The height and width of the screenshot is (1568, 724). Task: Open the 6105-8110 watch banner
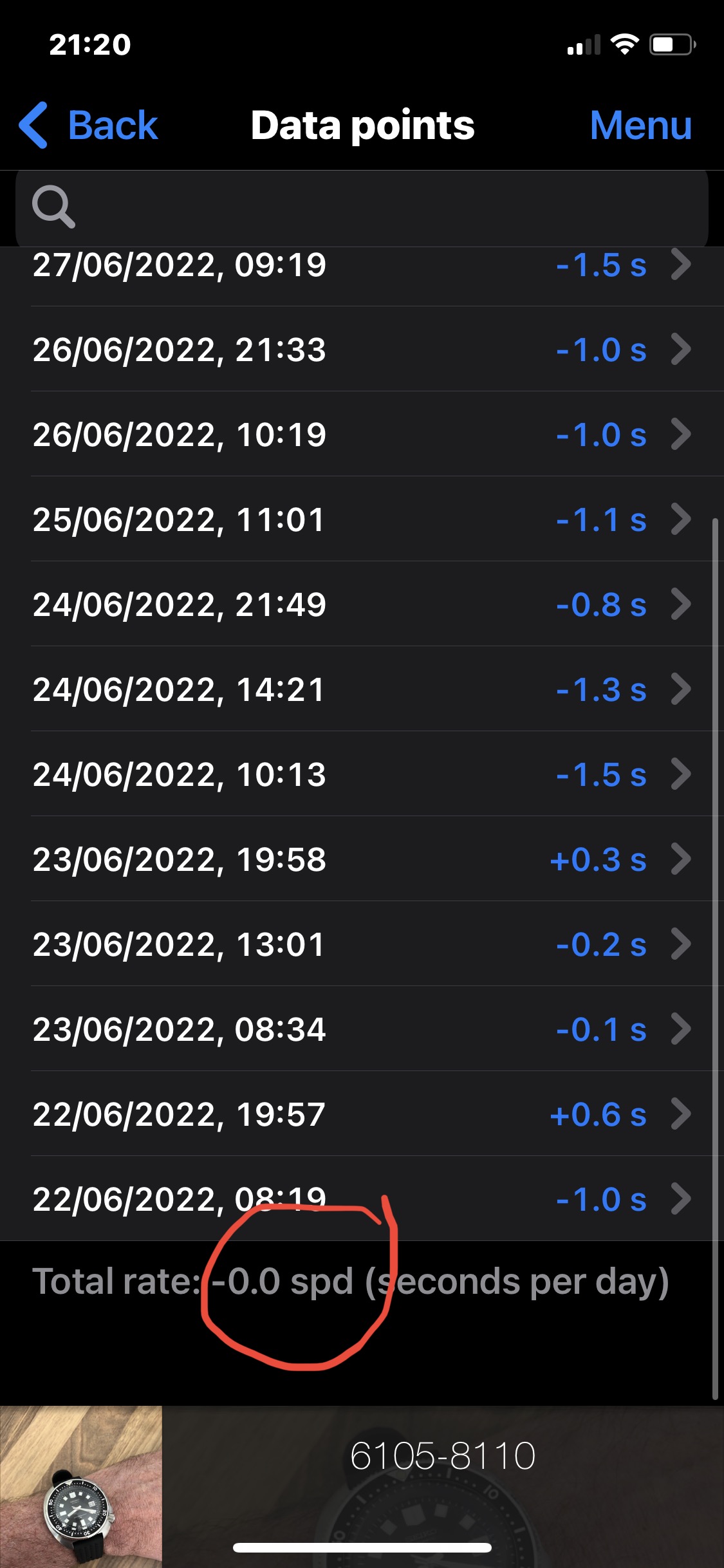click(362, 1487)
